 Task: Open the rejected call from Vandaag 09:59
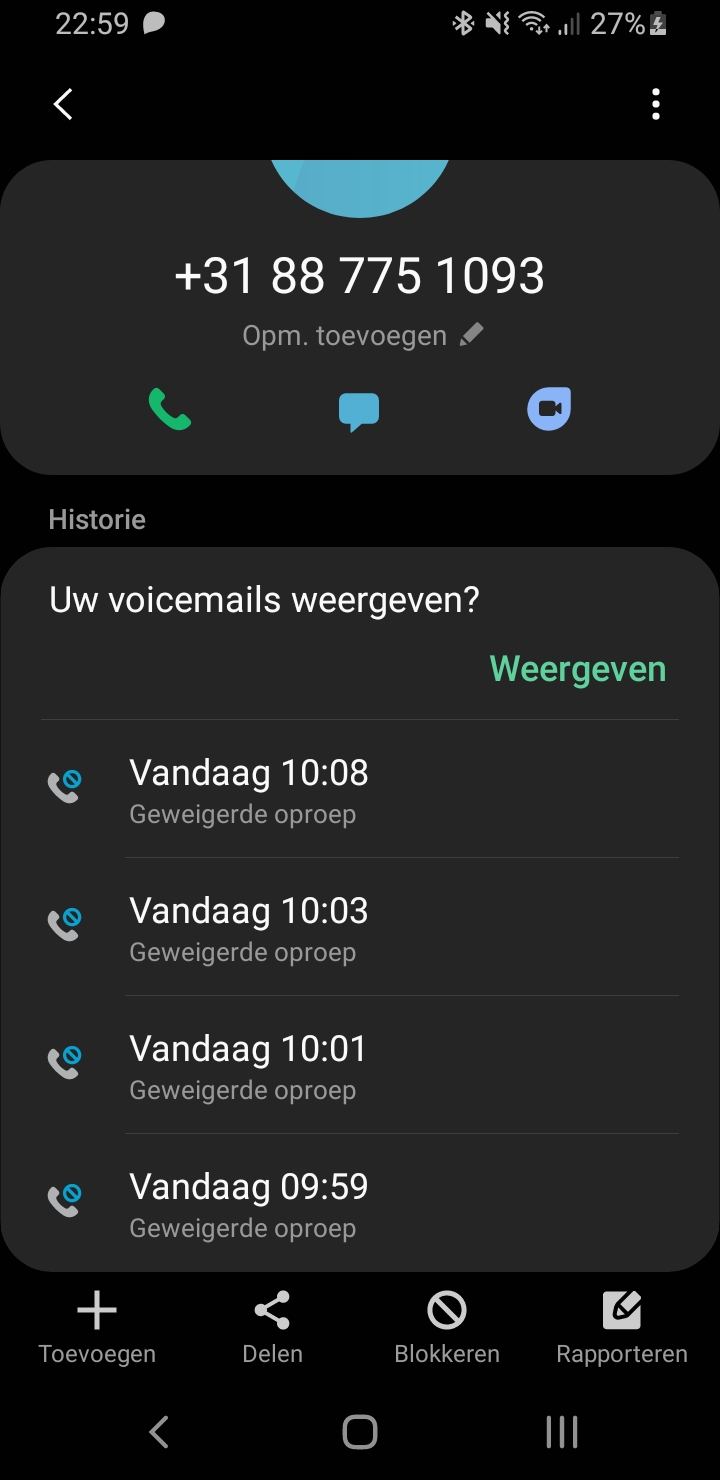(360, 1204)
